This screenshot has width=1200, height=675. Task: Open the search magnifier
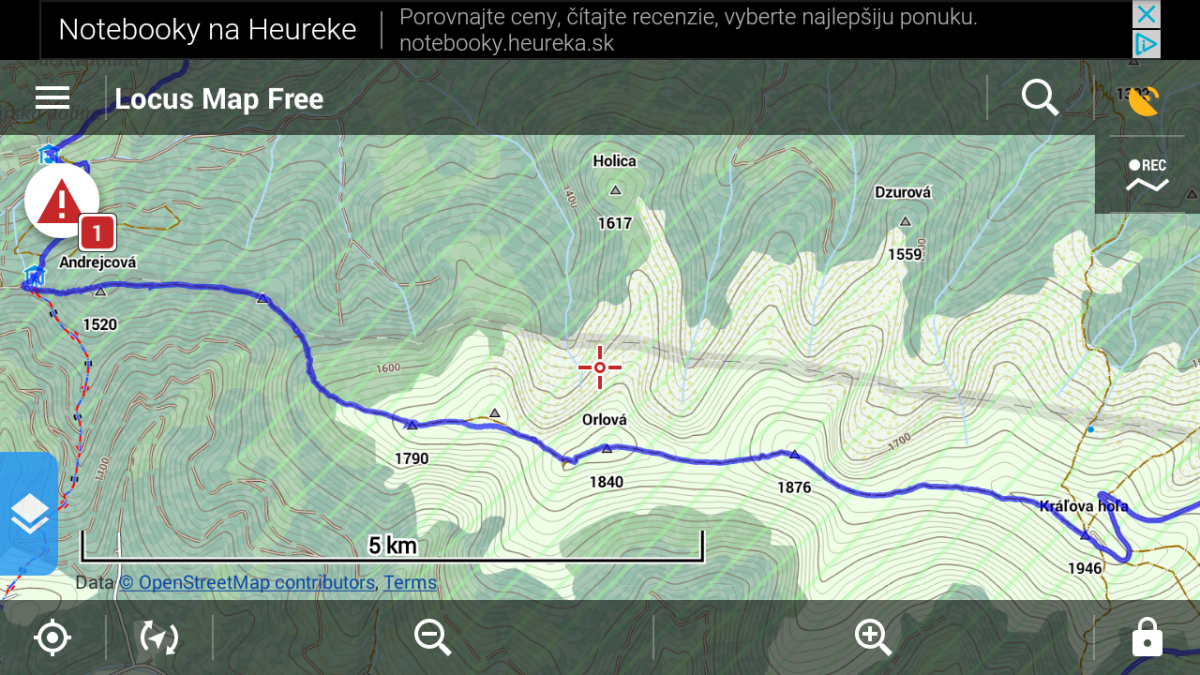tap(1040, 98)
